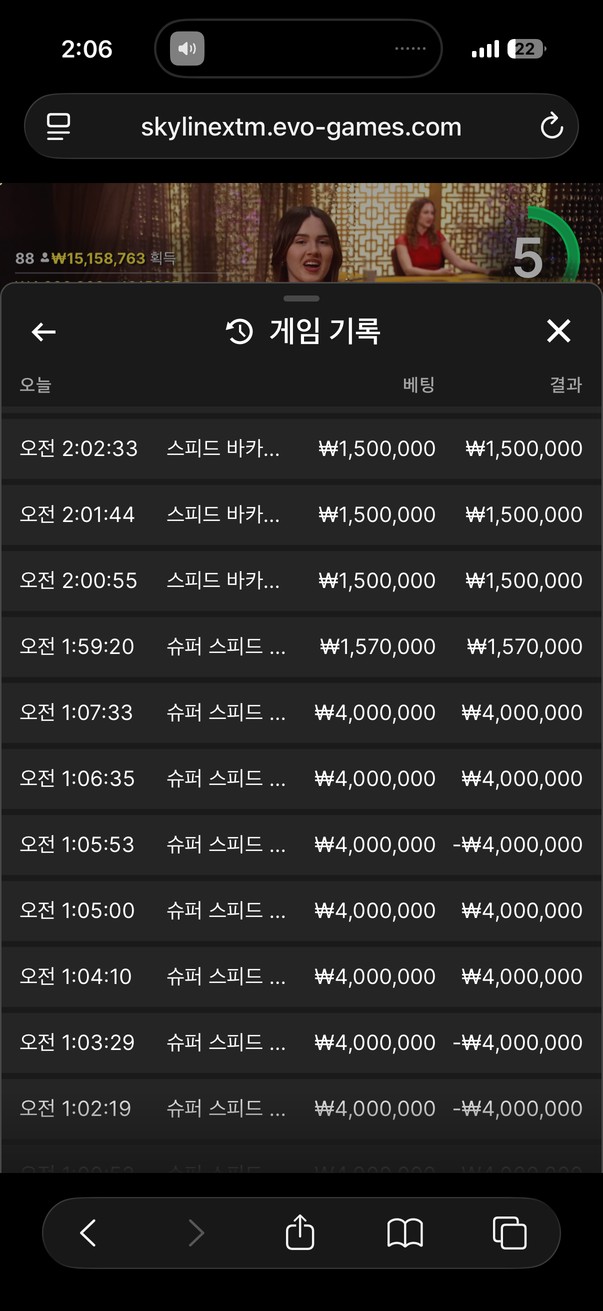The image size is (603, 1311).
Task: Close the 게임 기록 panel
Action: click(558, 331)
